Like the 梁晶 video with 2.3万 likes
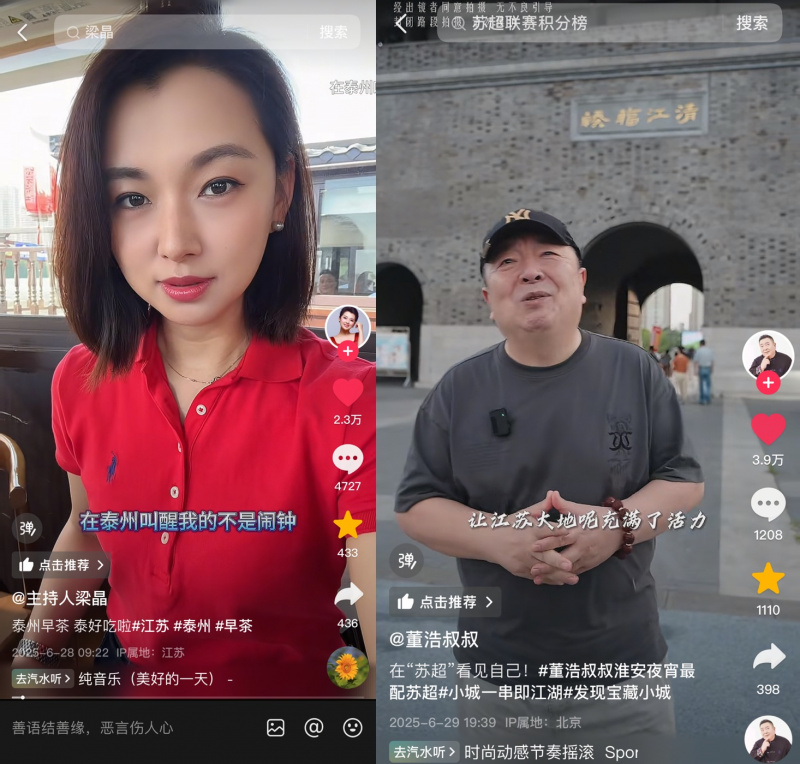The width and height of the screenshot is (800, 764). click(348, 392)
